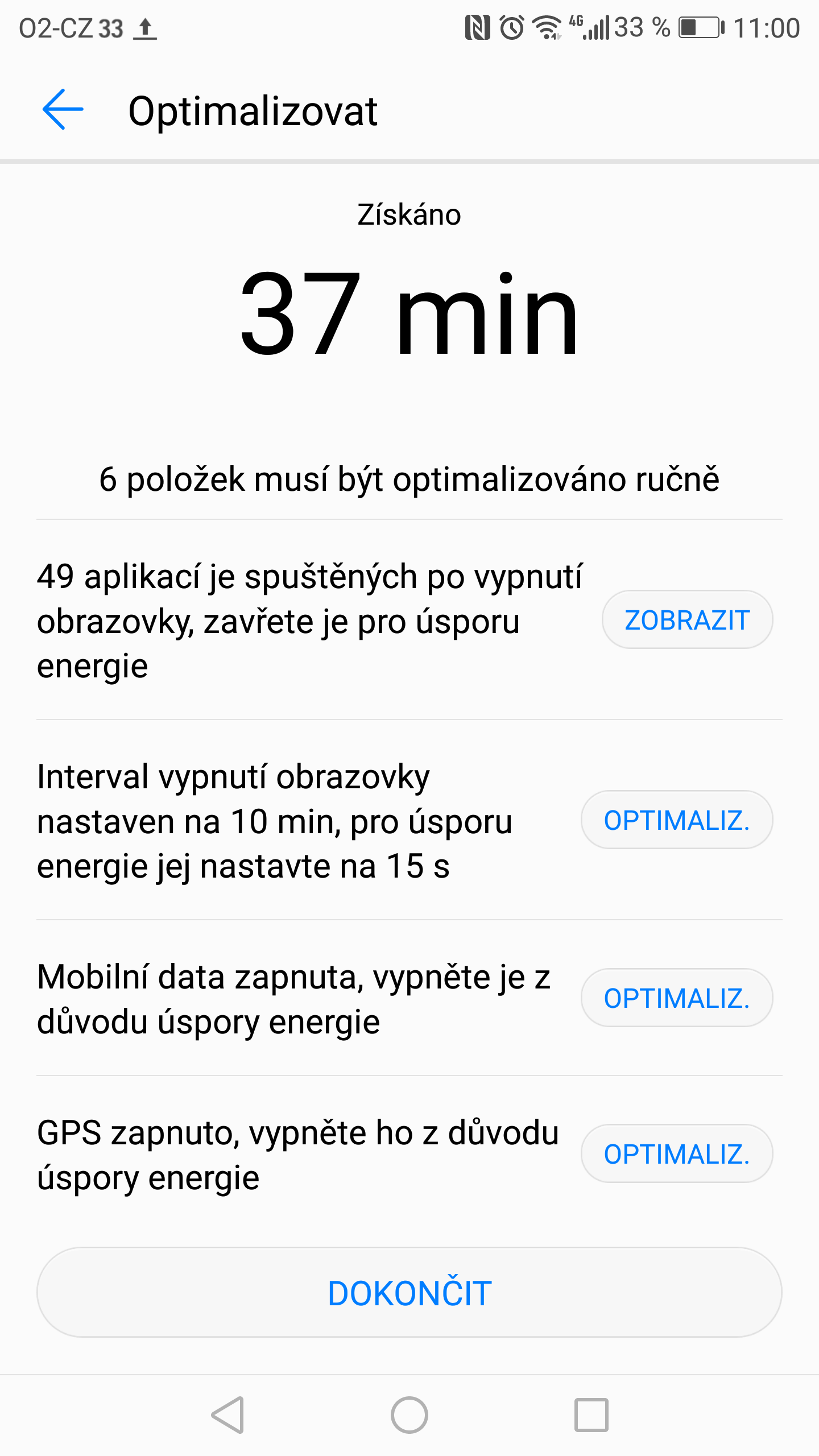Tap the system home button
The height and width of the screenshot is (1456, 819).
(409, 1416)
